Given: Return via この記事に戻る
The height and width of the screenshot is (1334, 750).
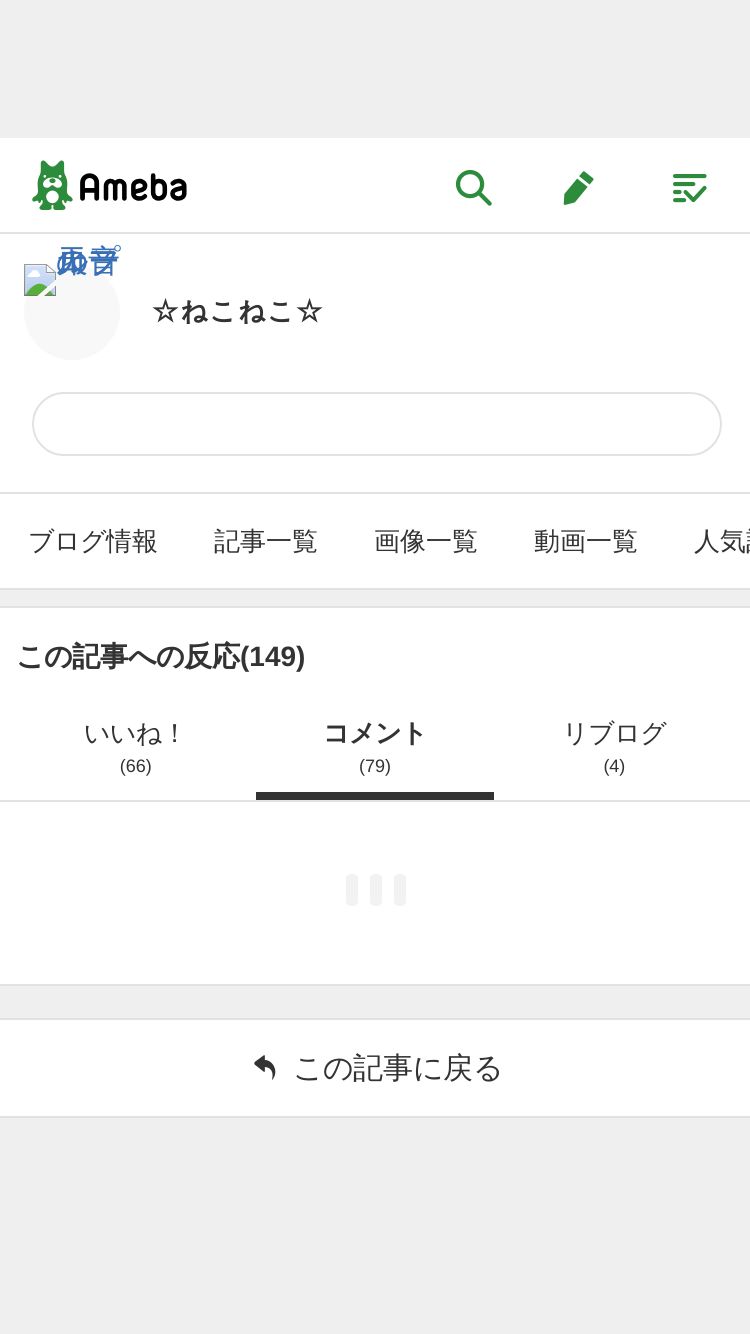Looking at the screenshot, I should 375,1068.
